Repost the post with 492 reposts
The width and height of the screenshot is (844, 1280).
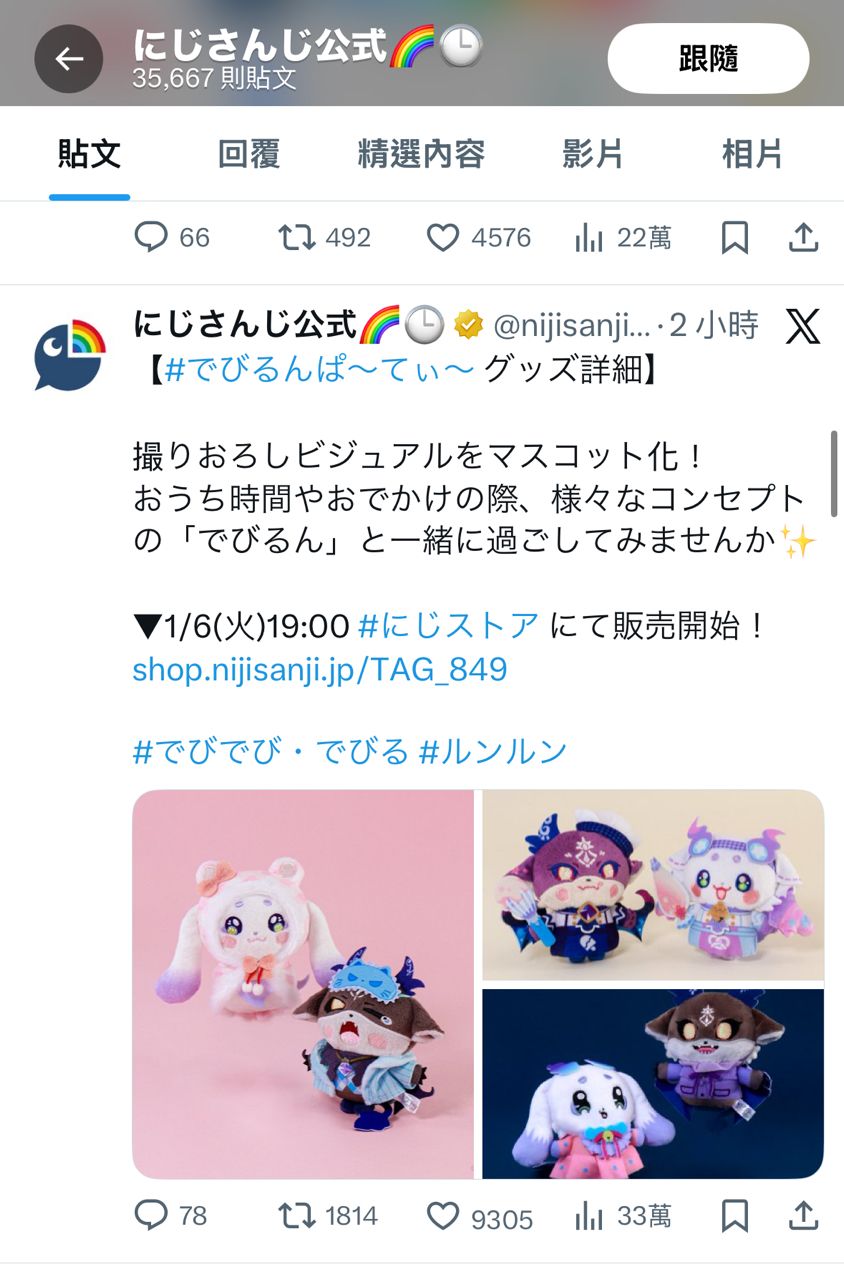coord(295,237)
